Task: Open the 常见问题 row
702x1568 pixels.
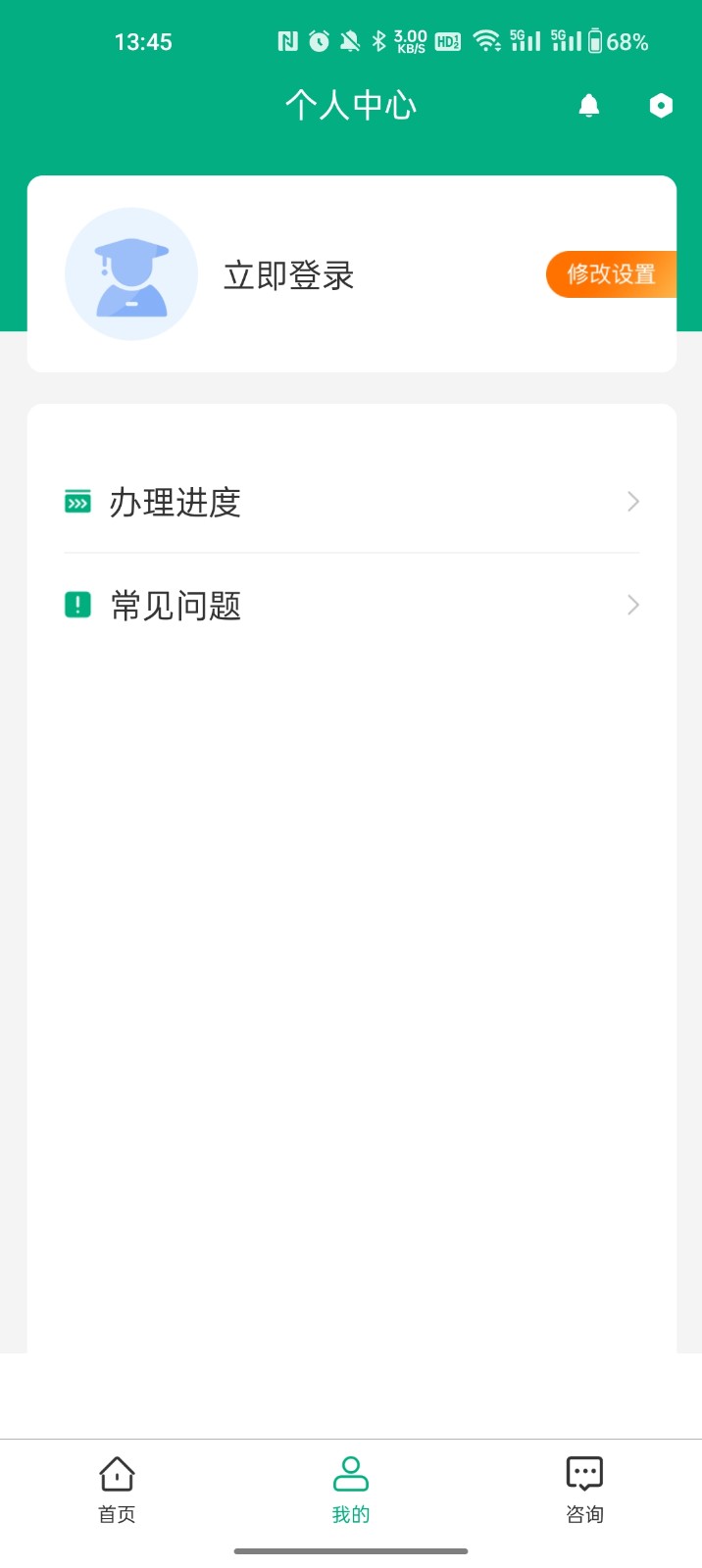Action: pyautogui.click(x=351, y=606)
